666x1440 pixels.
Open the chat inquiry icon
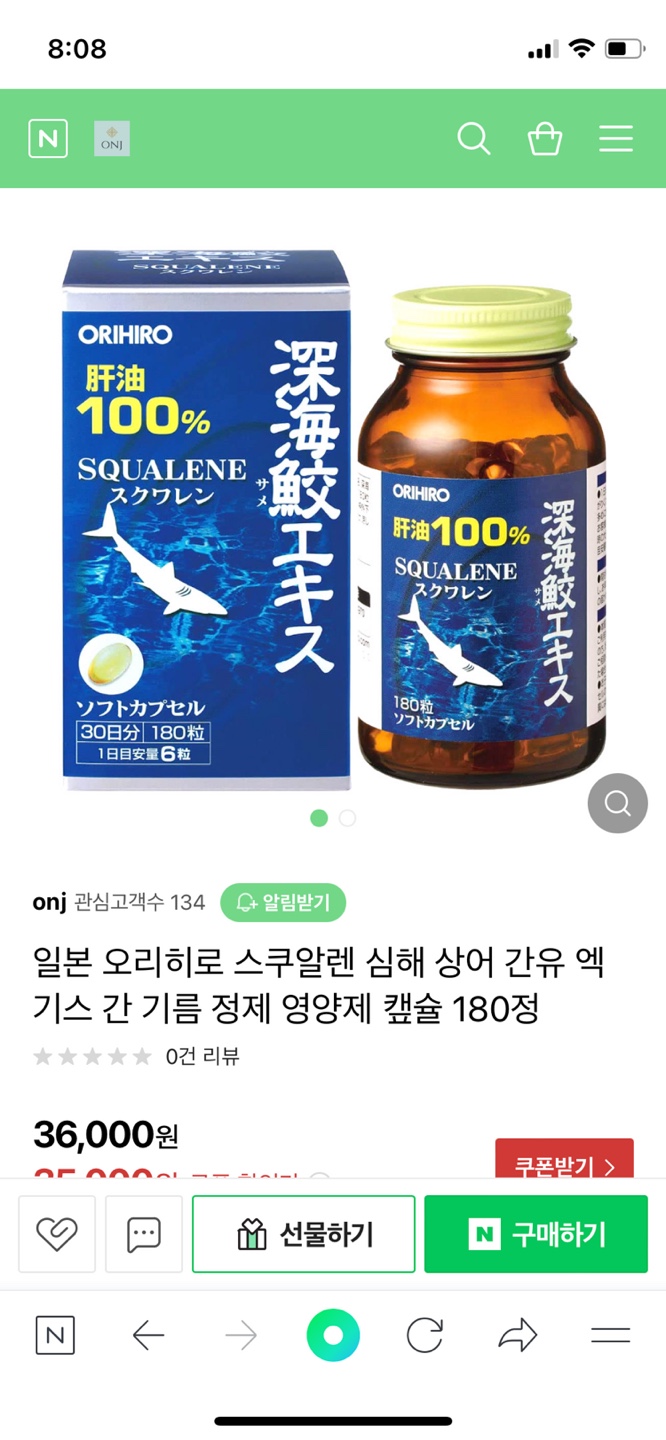[144, 1234]
